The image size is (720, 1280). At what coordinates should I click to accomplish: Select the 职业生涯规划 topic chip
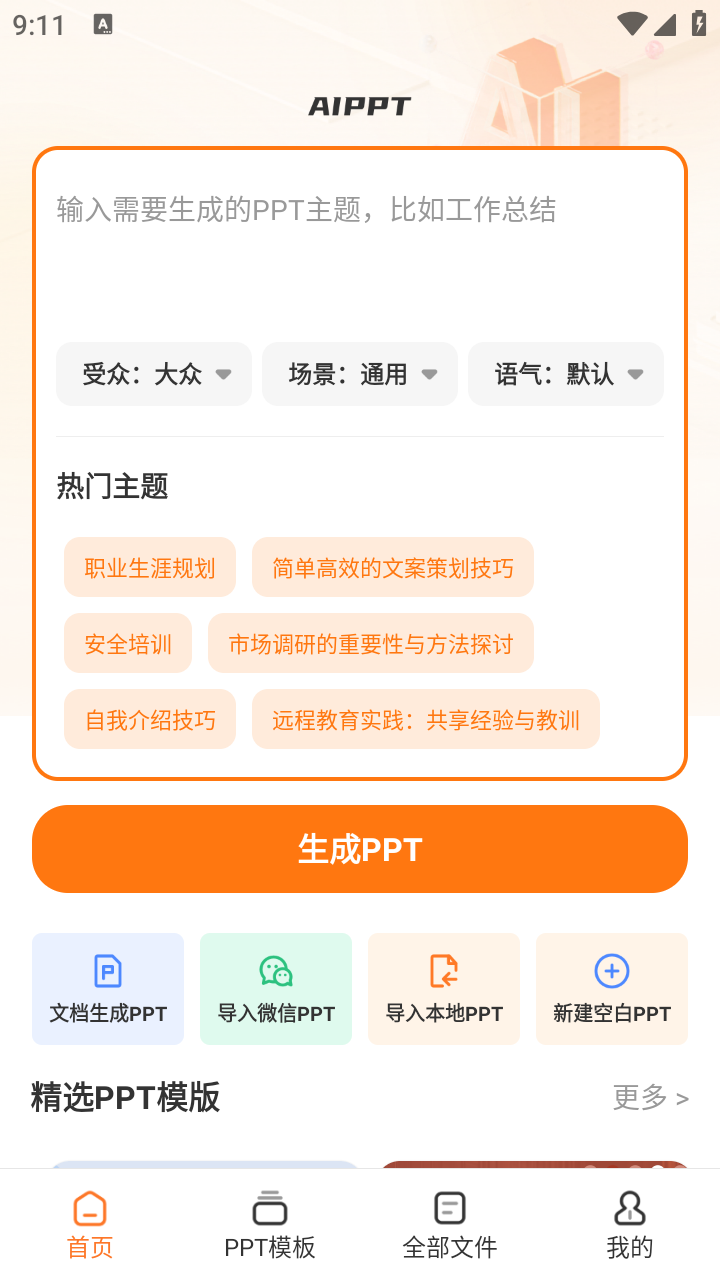(x=149, y=567)
